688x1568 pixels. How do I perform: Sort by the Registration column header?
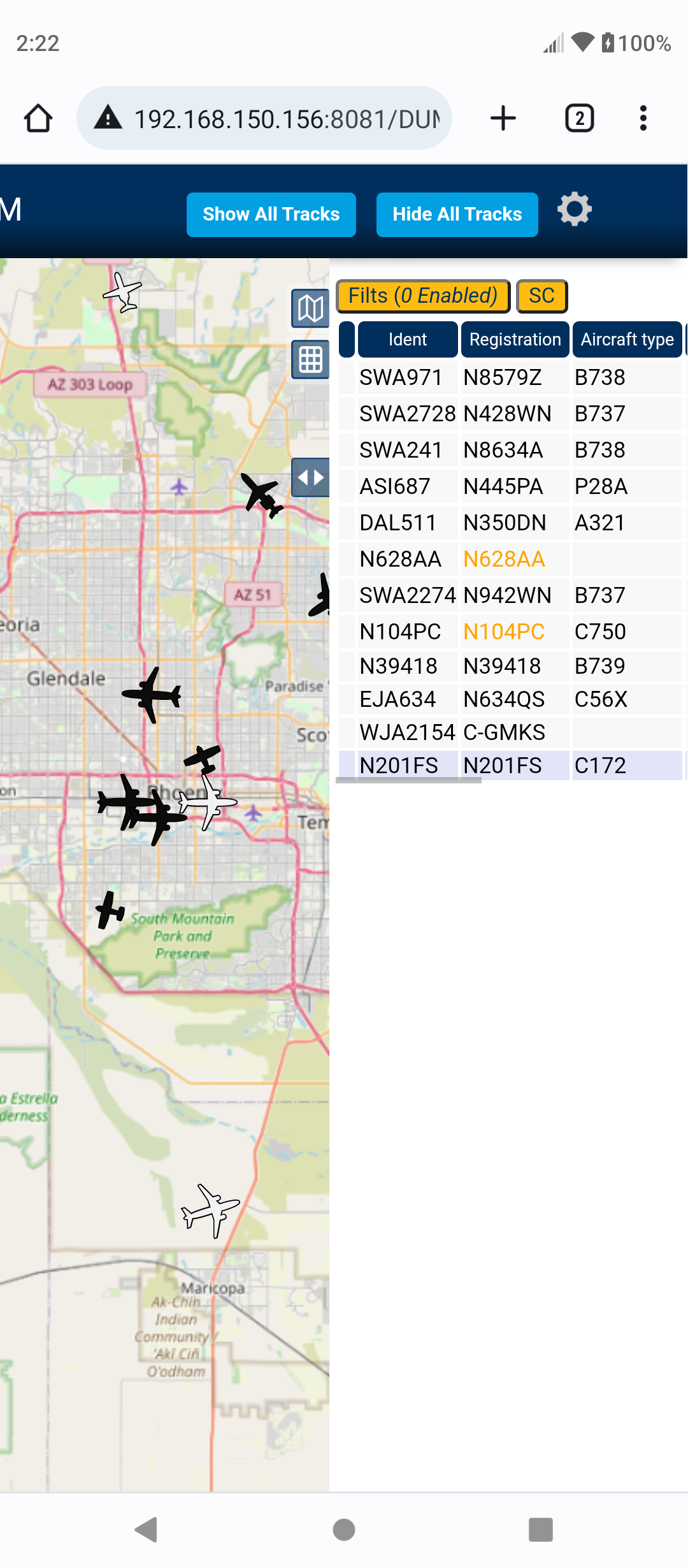tap(515, 339)
